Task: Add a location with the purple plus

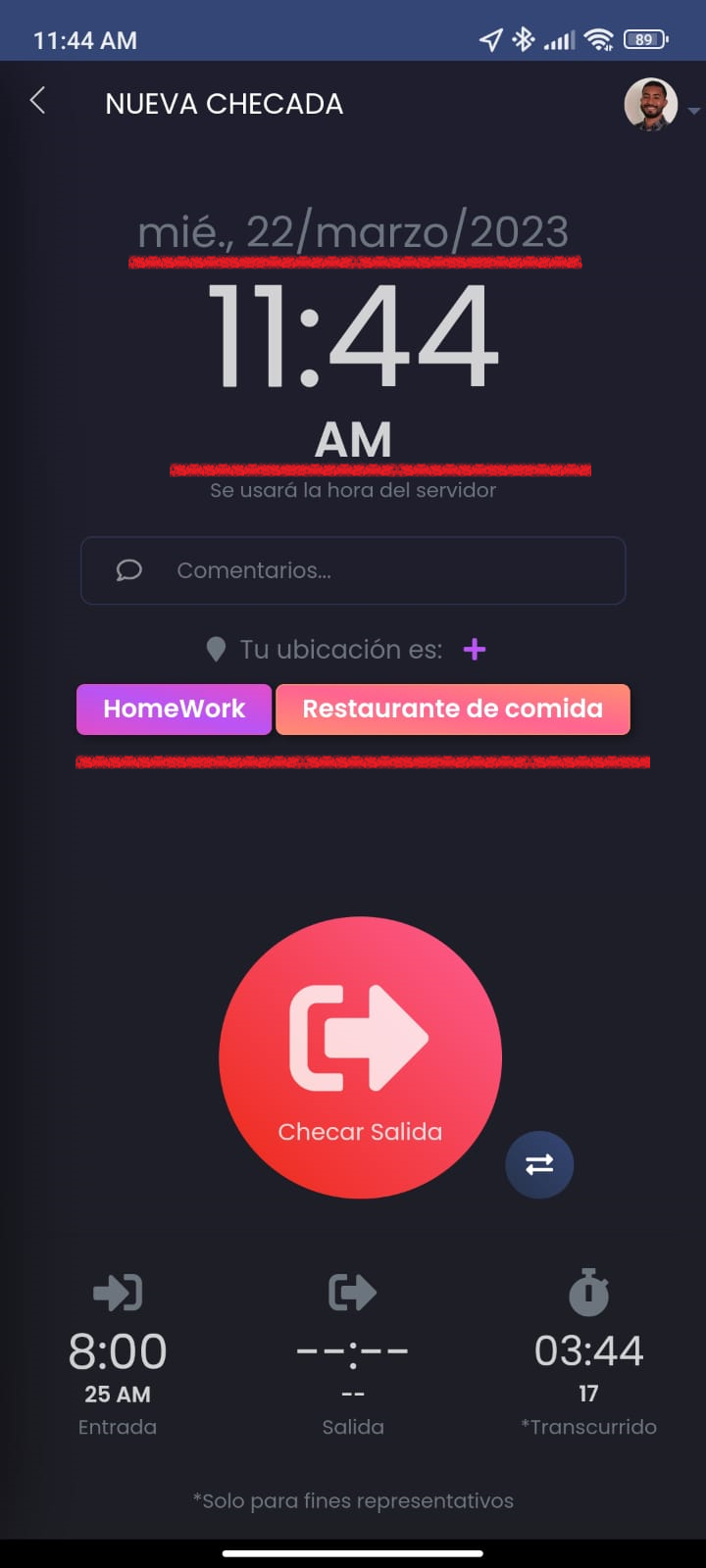Action: pos(475,650)
